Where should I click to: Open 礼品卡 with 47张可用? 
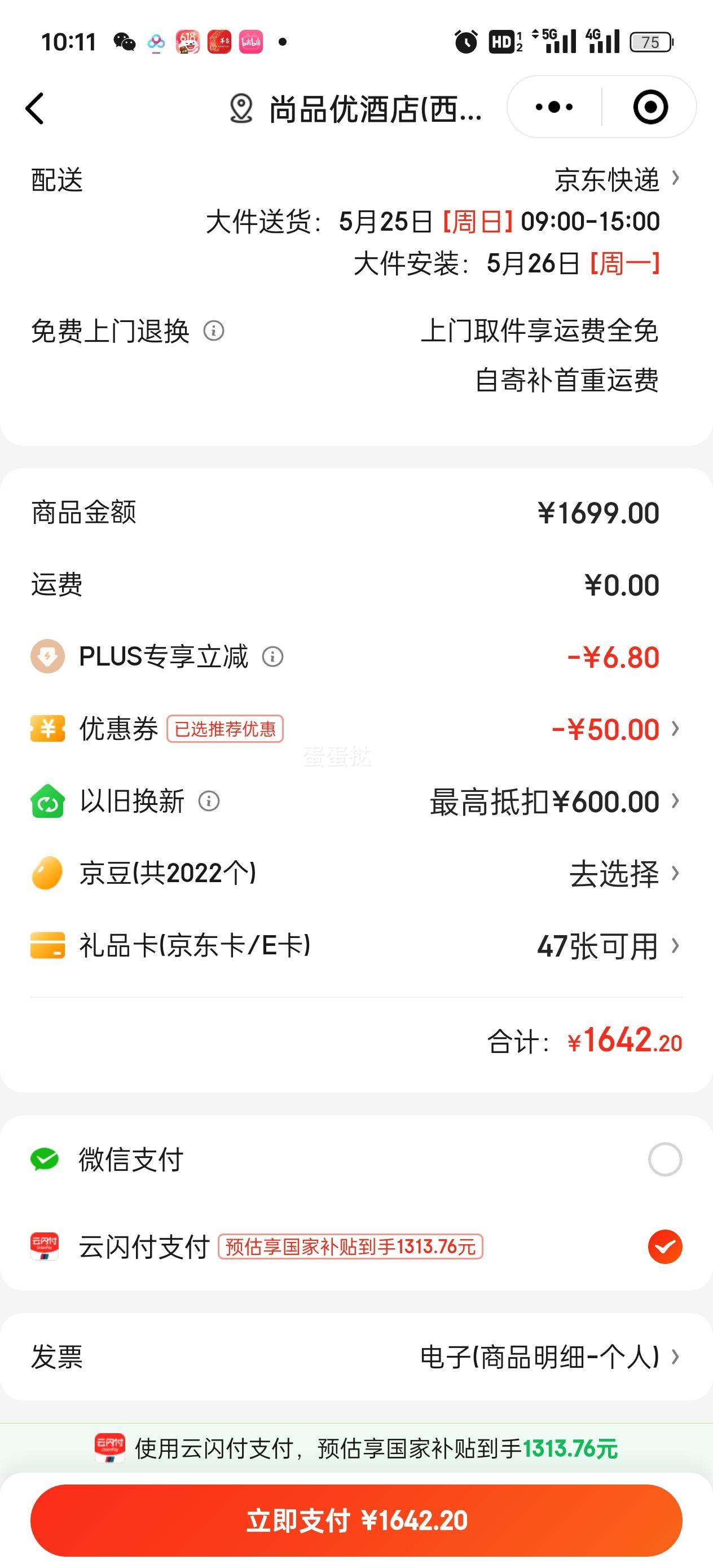point(606,946)
